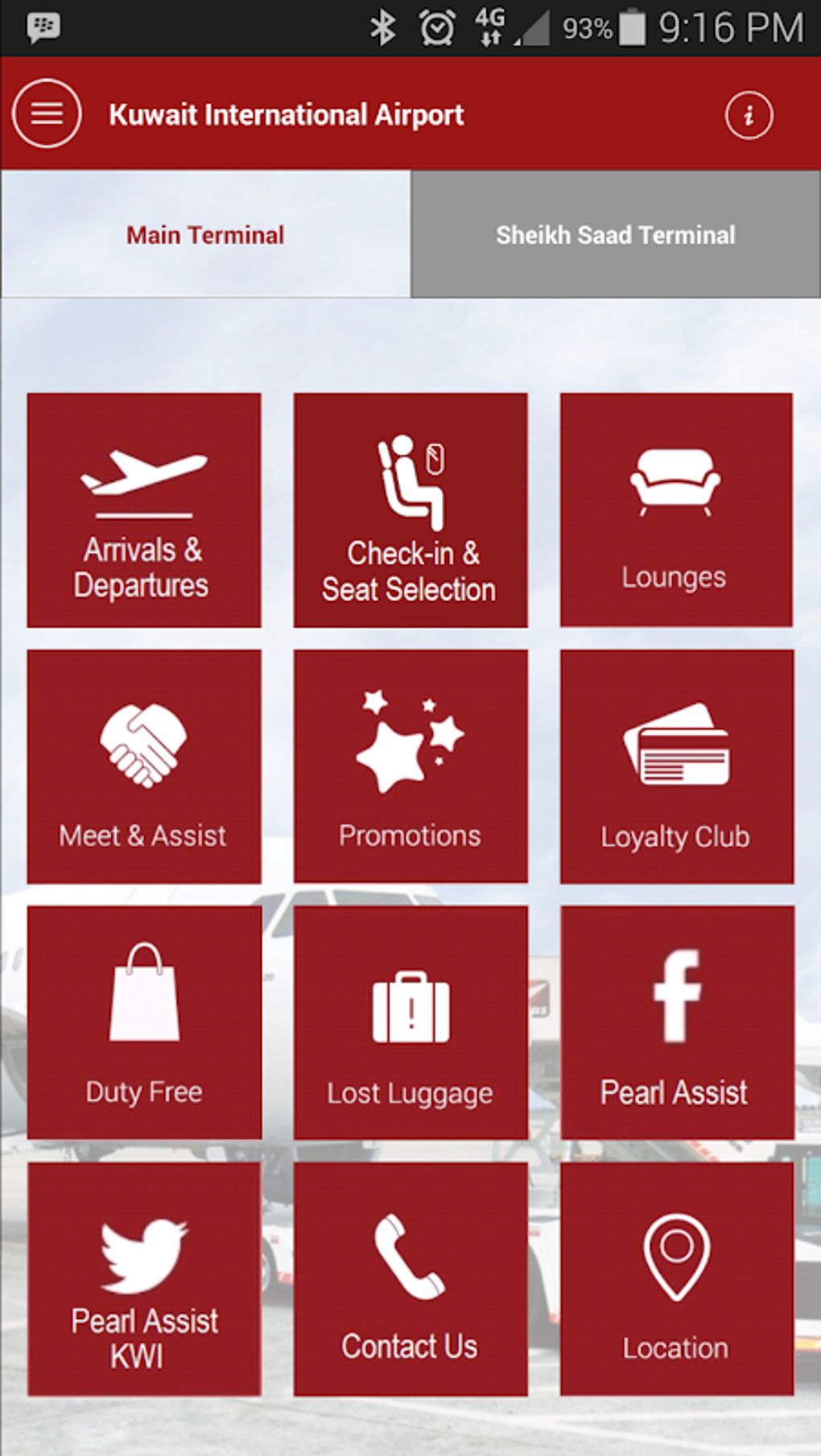The image size is (821, 1456).
Task: Open the Loyalty Club section
Action: coord(676,766)
